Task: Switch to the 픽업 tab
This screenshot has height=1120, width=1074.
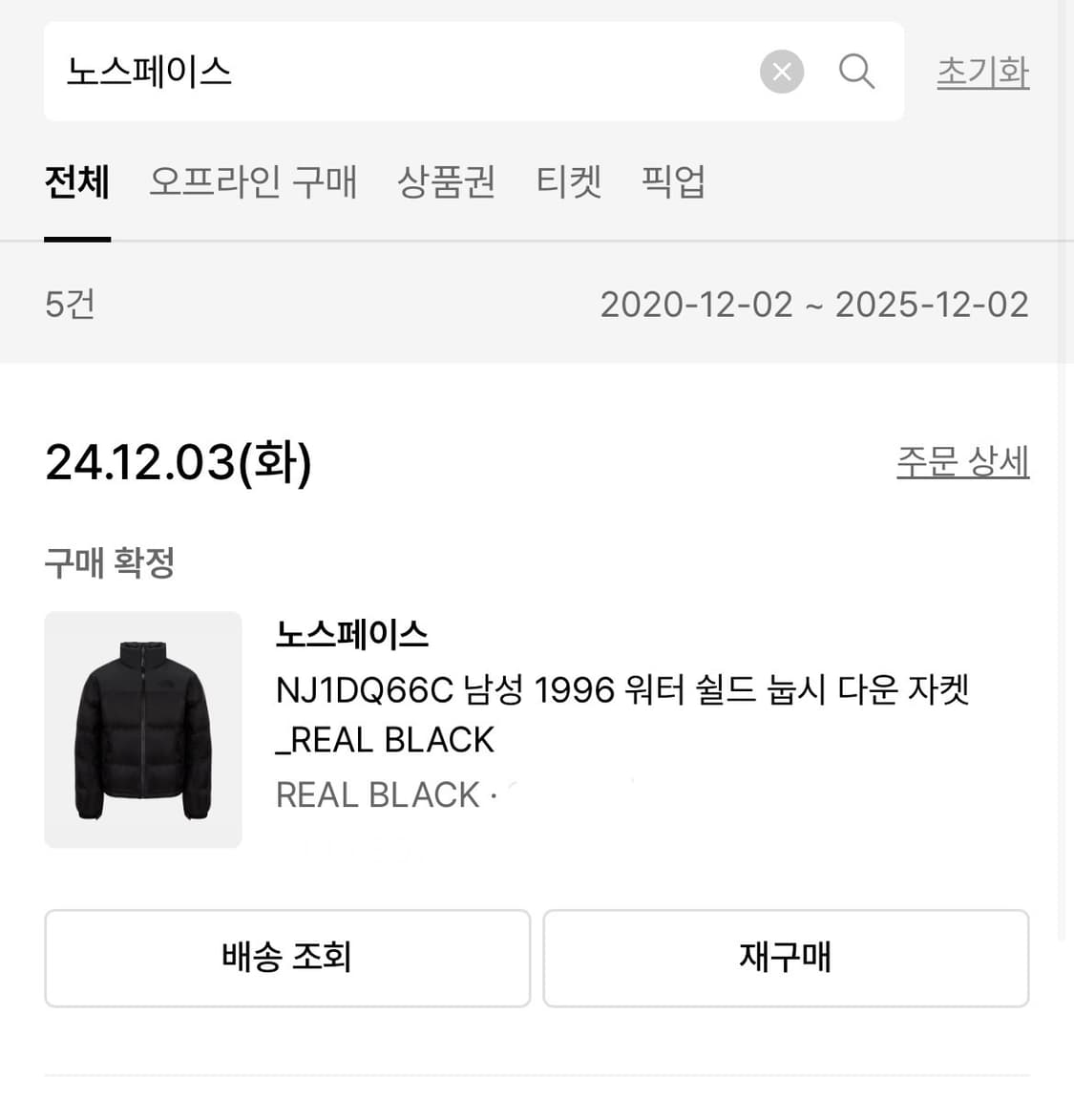Action: coord(673,182)
